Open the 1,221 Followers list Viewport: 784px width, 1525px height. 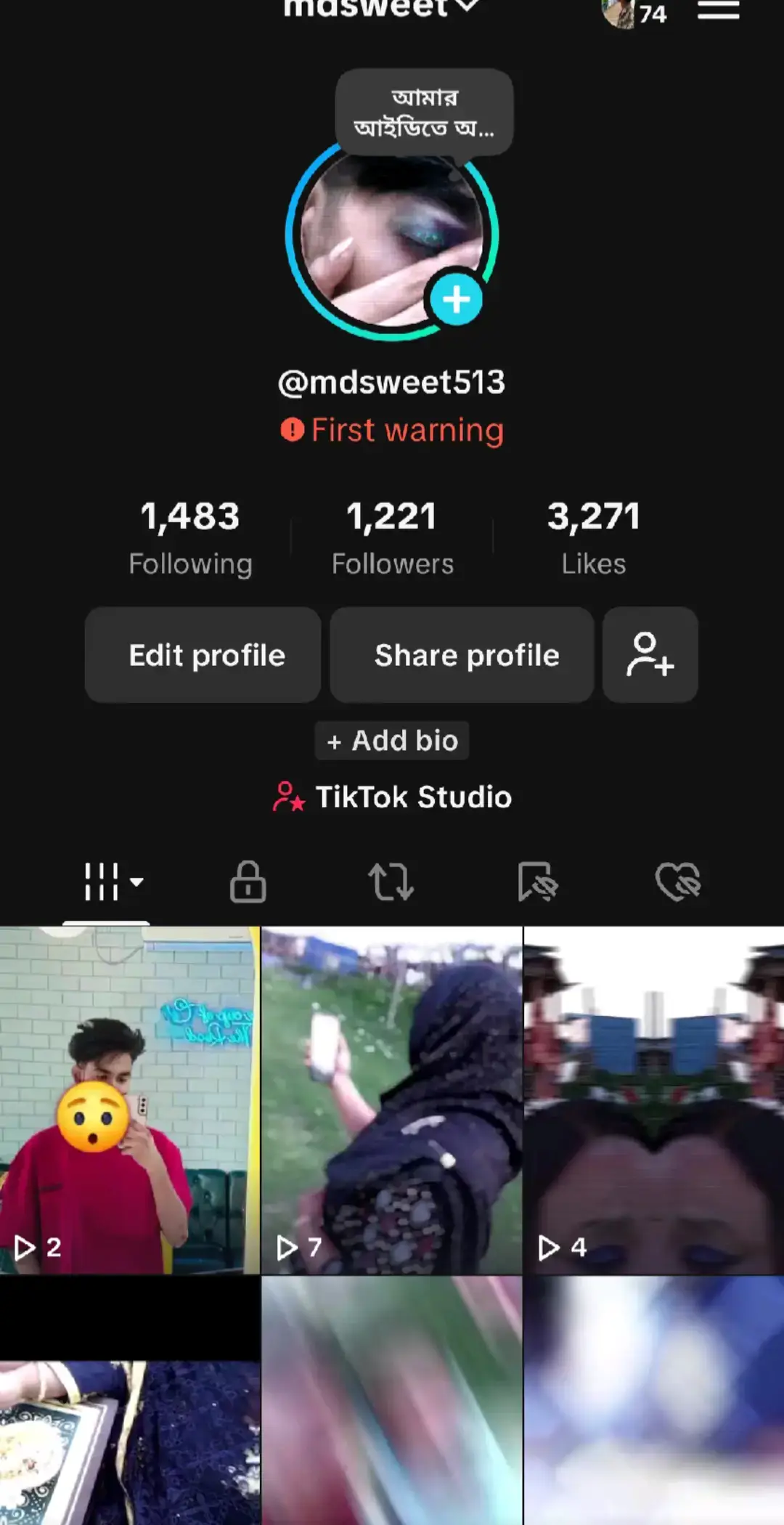392,537
